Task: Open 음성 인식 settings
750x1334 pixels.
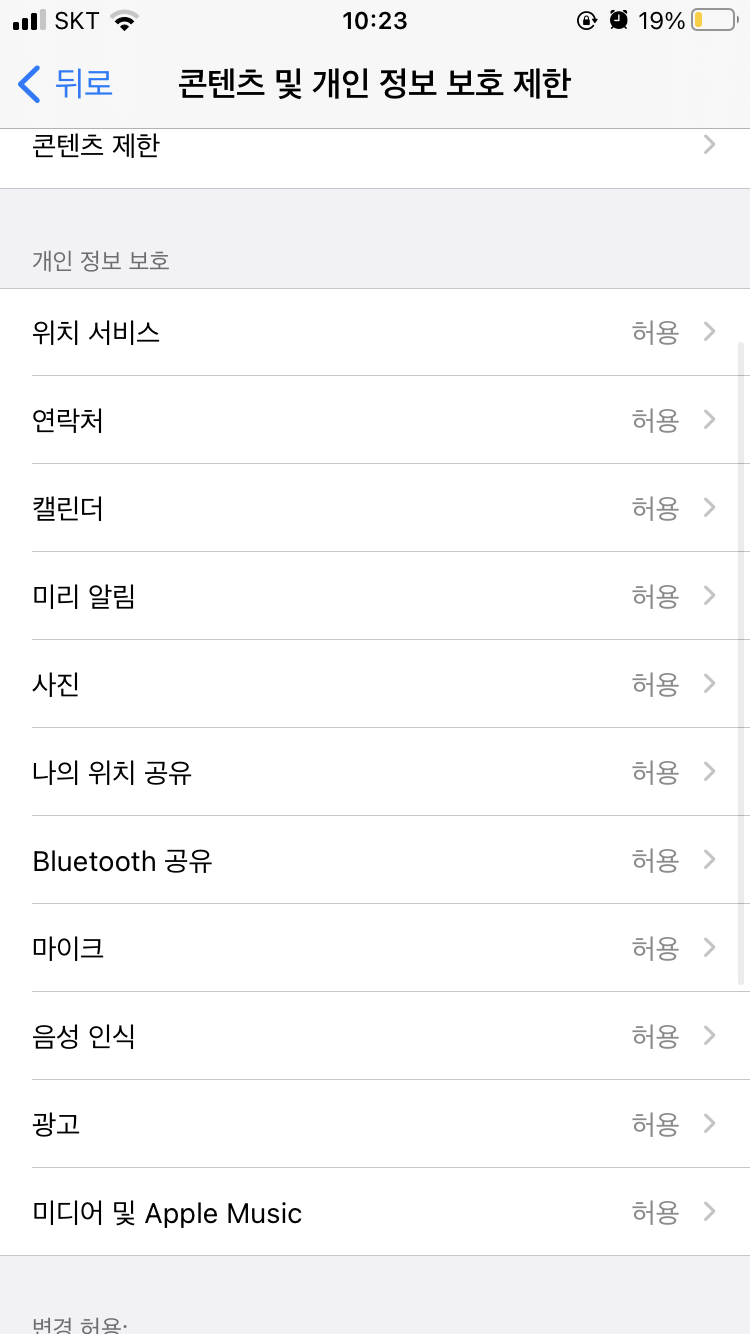Action: (375, 1036)
